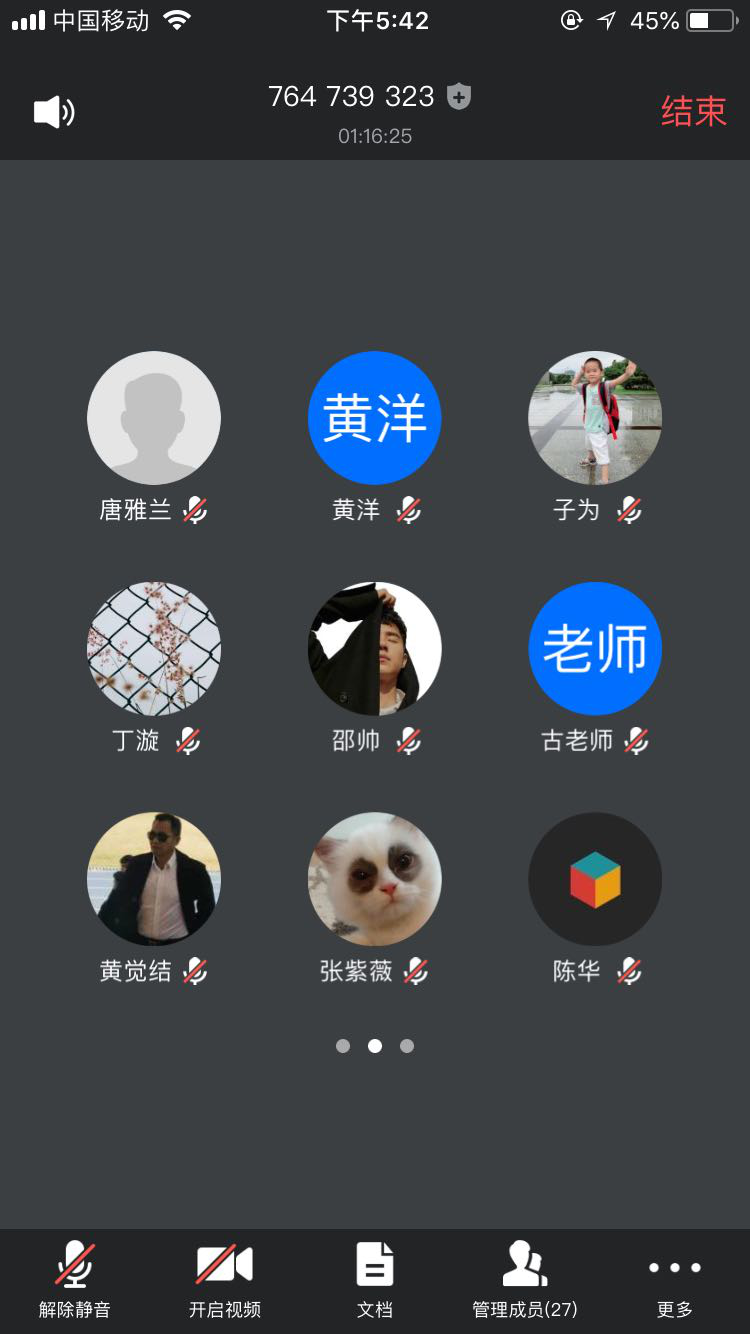The width and height of the screenshot is (750, 1334).
Task: Open the 文档 documents panel
Action: 375,1279
